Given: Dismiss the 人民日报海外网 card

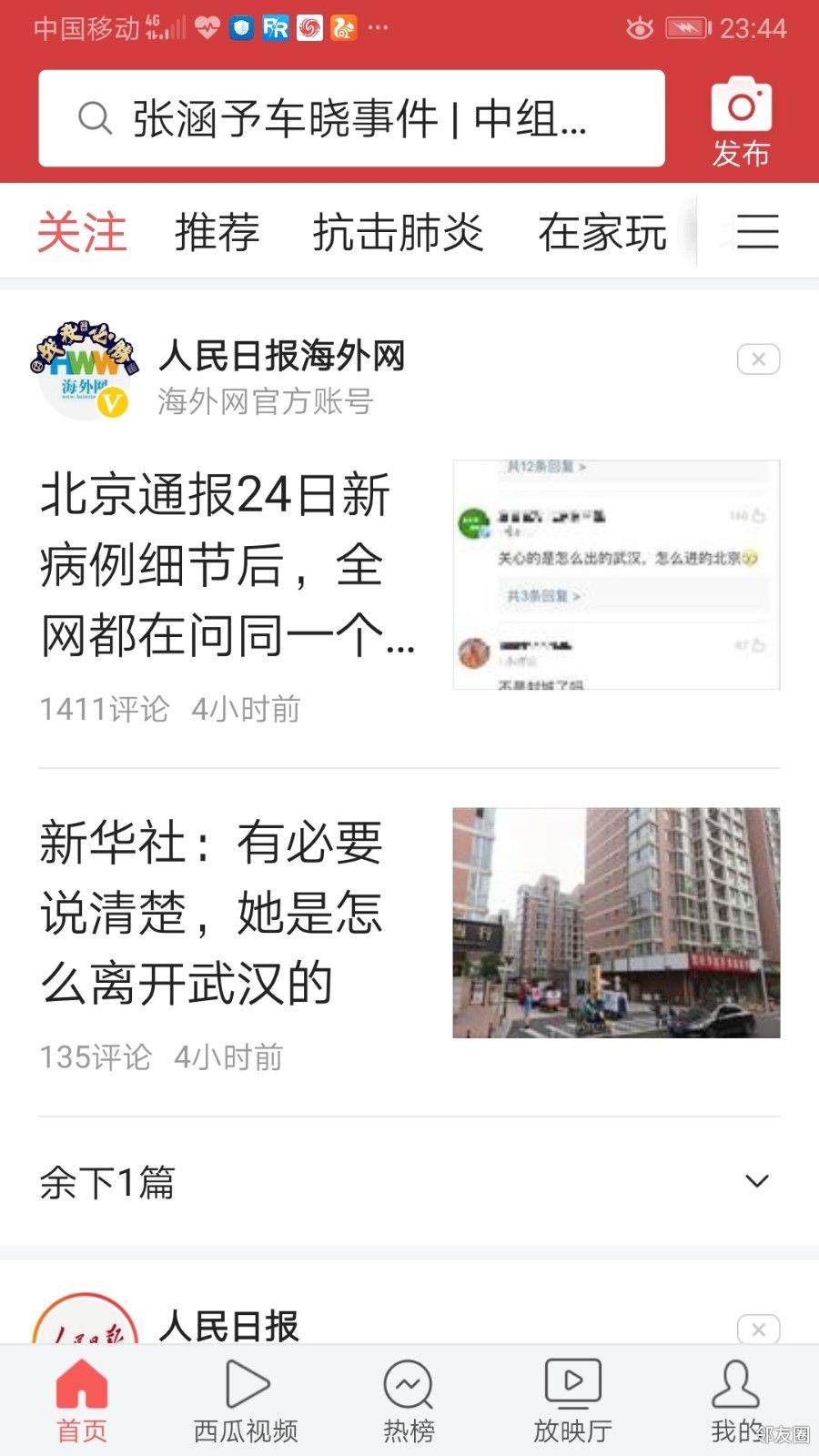Looking at the screenshot, I should pos(758,359).
